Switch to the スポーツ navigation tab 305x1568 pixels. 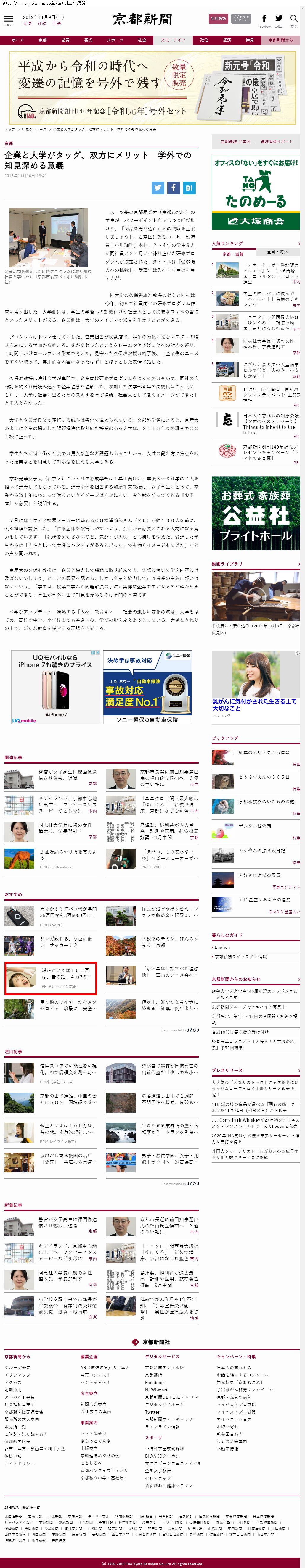(115, 40)
